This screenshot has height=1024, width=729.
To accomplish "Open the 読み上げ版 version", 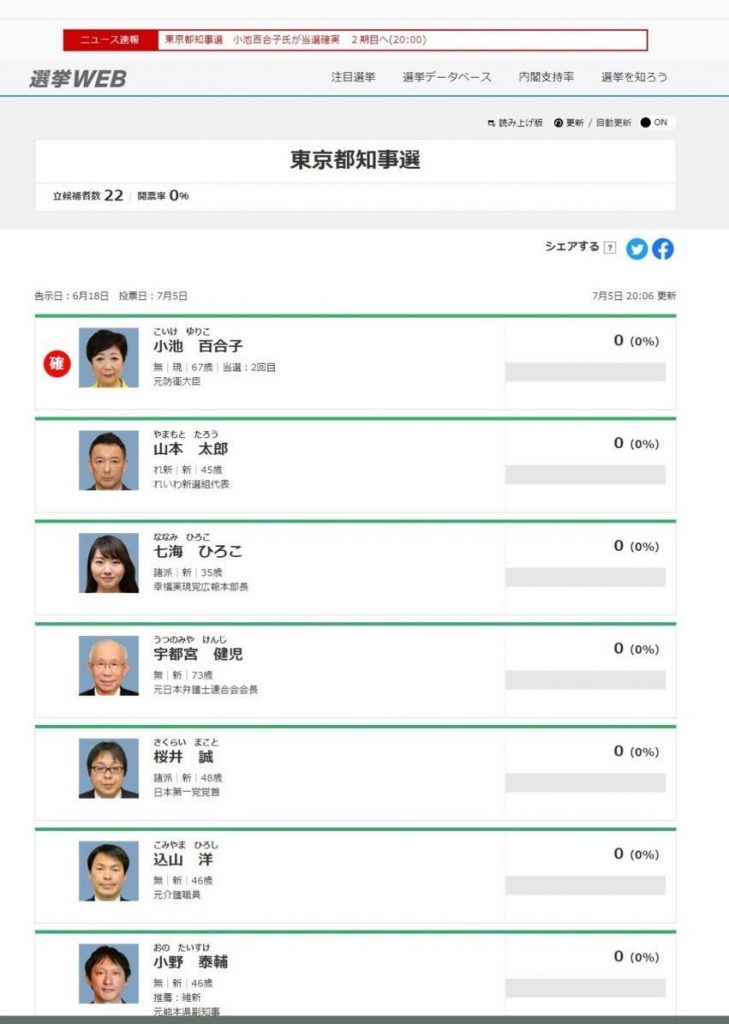I will coord(515,123).
